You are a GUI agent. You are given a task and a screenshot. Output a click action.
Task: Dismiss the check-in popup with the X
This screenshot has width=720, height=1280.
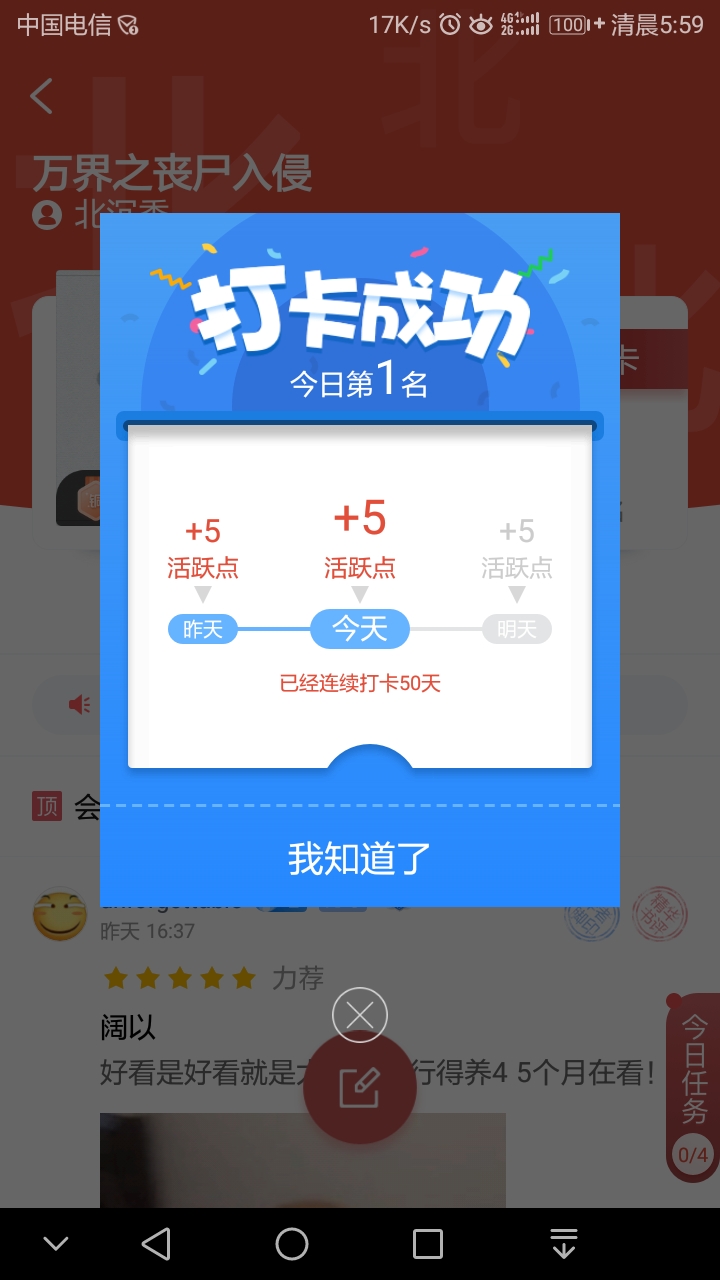pos(360,1015)
